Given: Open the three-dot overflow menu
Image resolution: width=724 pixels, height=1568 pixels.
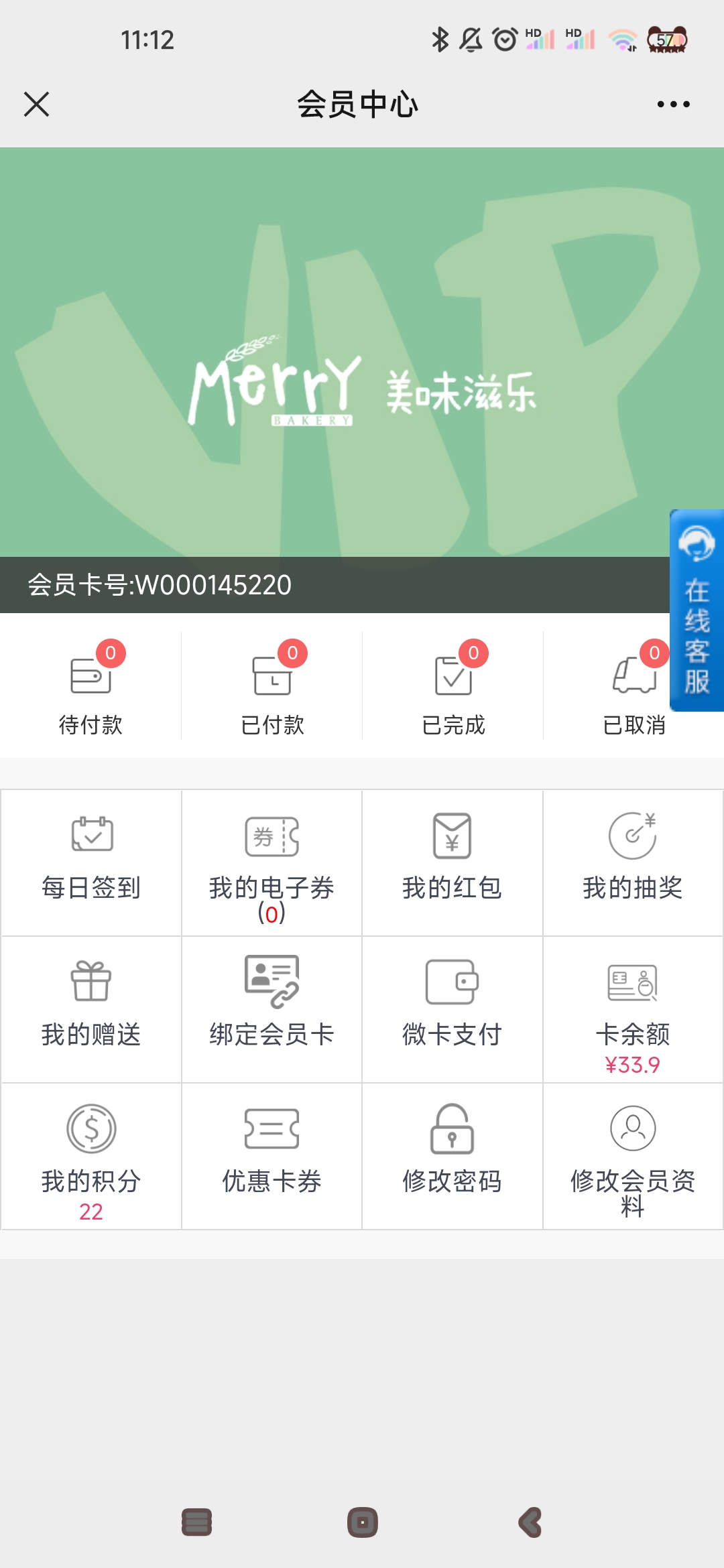Looking at the screenshot, I should click(673, 105).
